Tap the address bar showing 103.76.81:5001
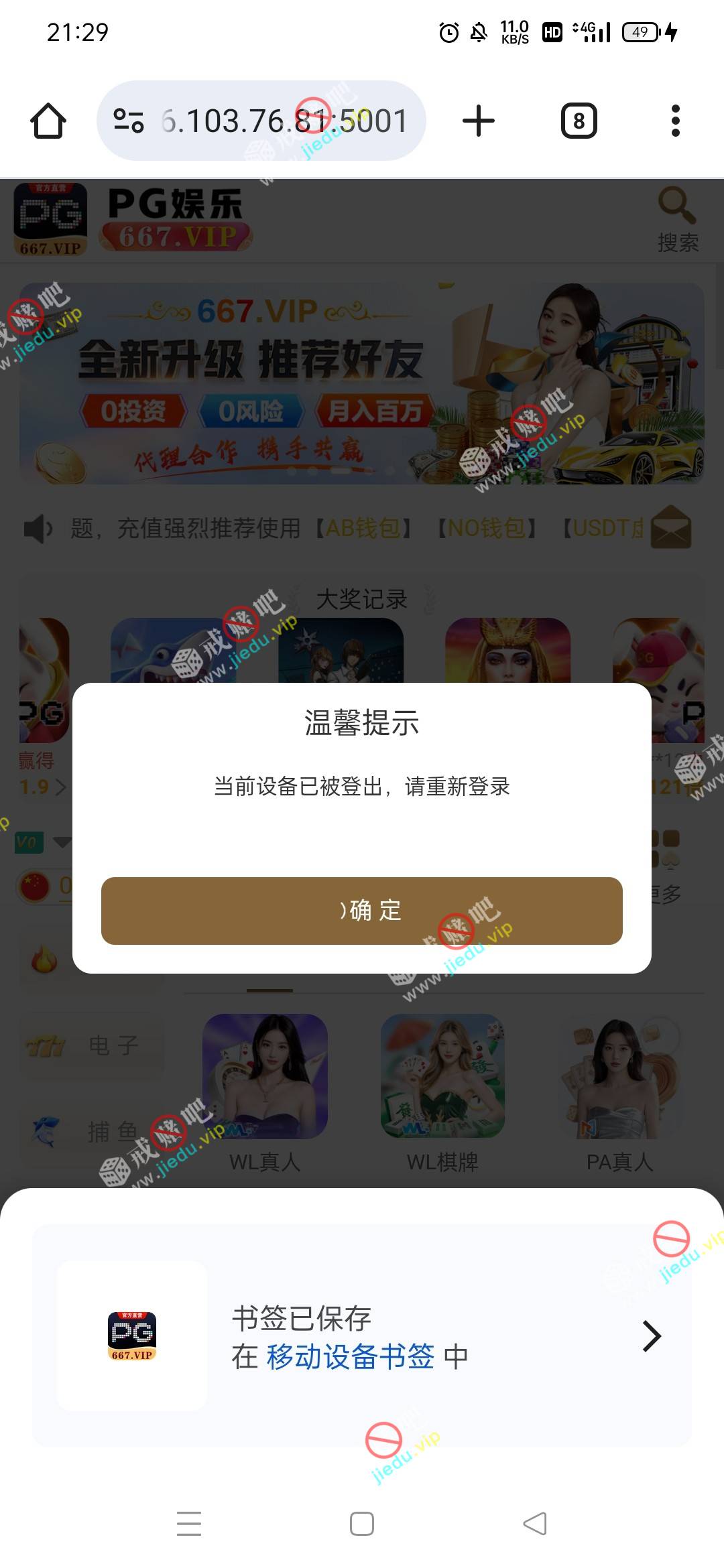This screenshot has width=724, height=1568. pyautogui.click(x=282, y=121)
